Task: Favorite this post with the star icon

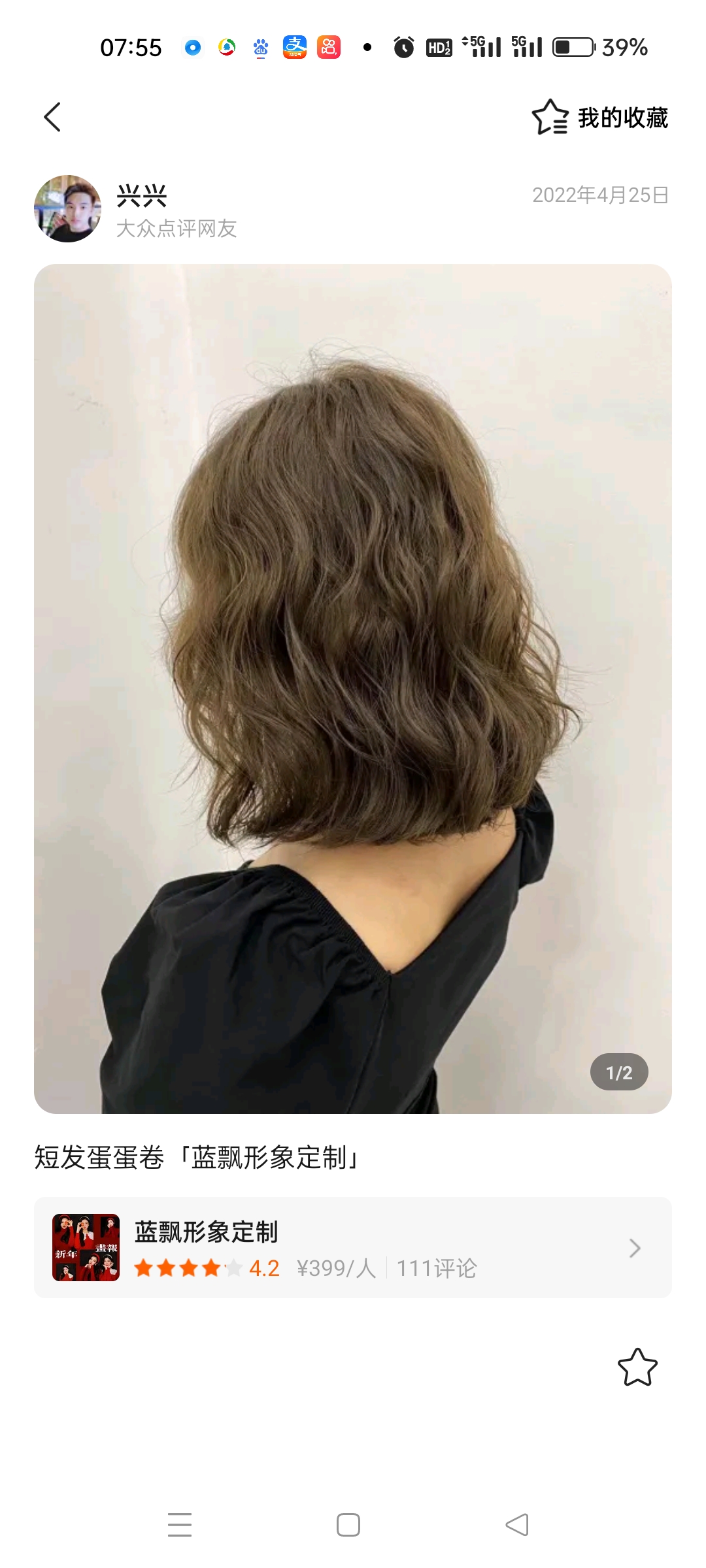Action: [637, 1367]
